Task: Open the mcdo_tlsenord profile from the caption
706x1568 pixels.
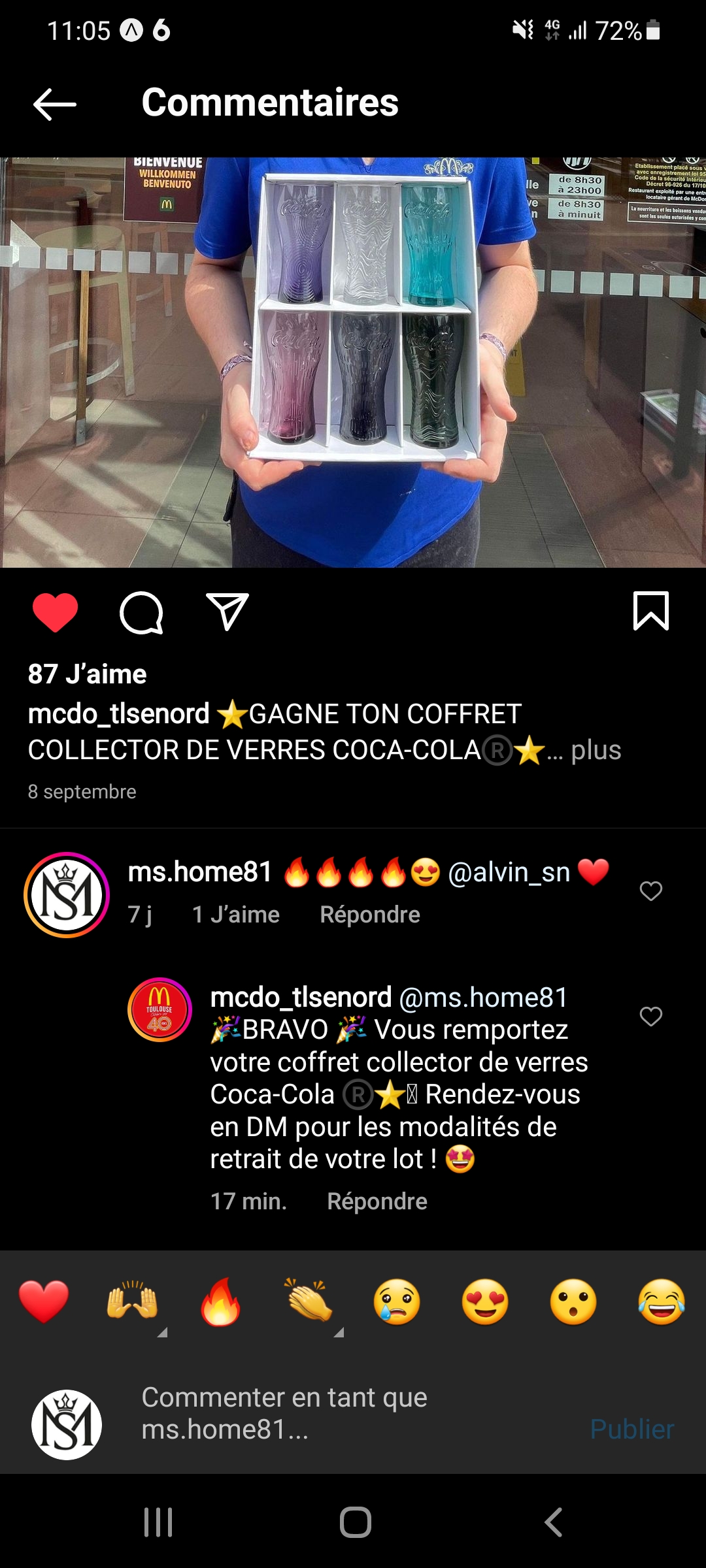Action: [x=119, y=714]
